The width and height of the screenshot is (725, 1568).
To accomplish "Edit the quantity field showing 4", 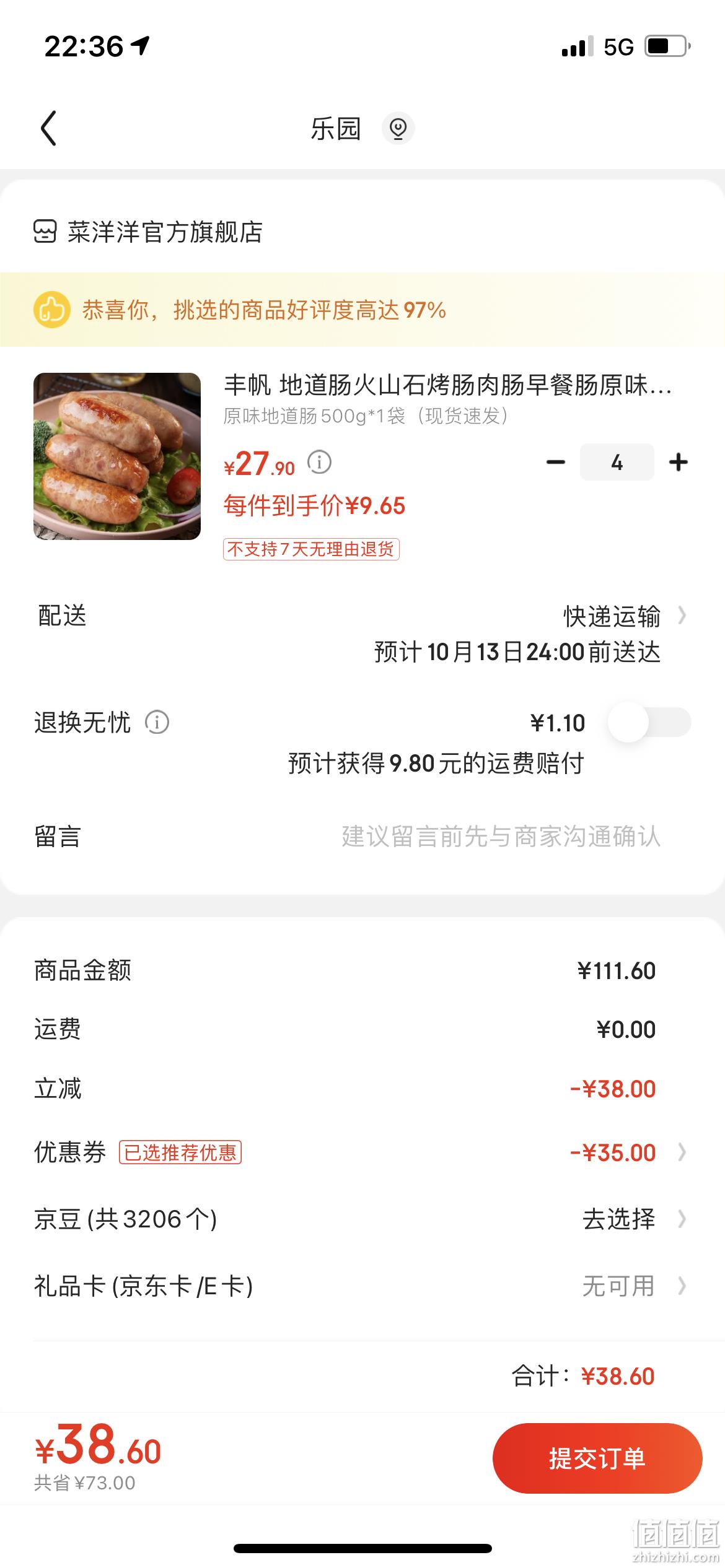I will coord(617,462).
